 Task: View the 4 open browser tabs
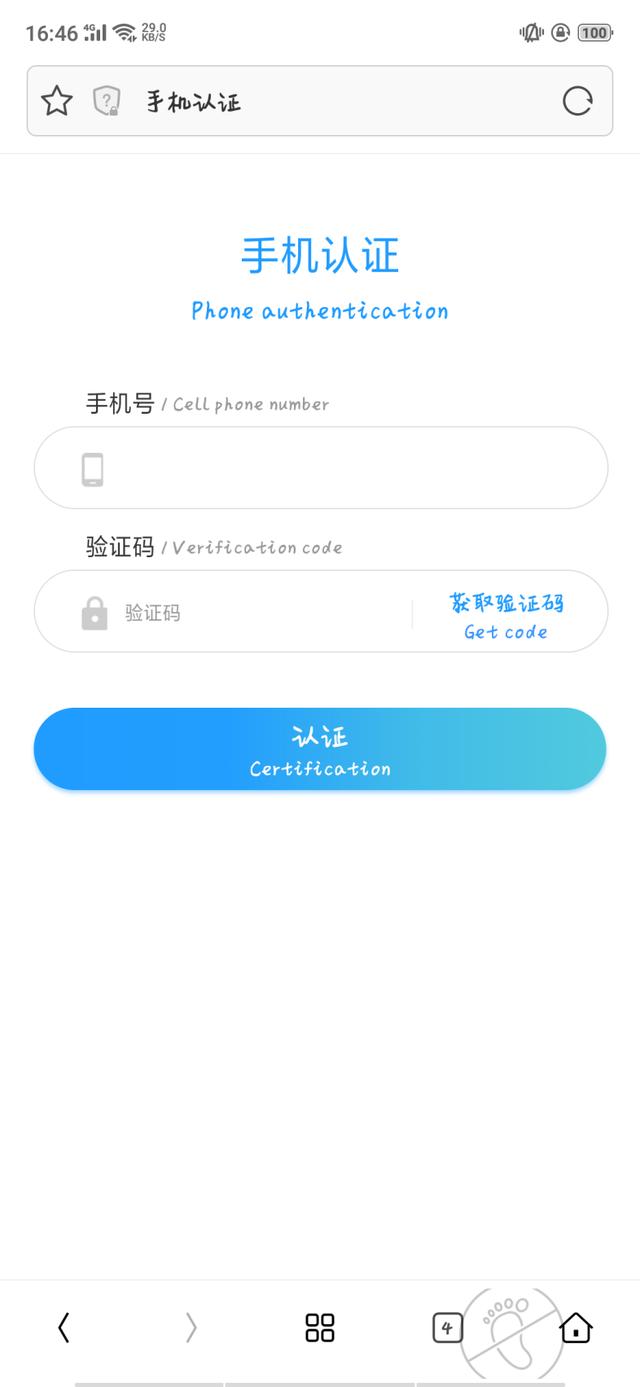pos(447,1328)
